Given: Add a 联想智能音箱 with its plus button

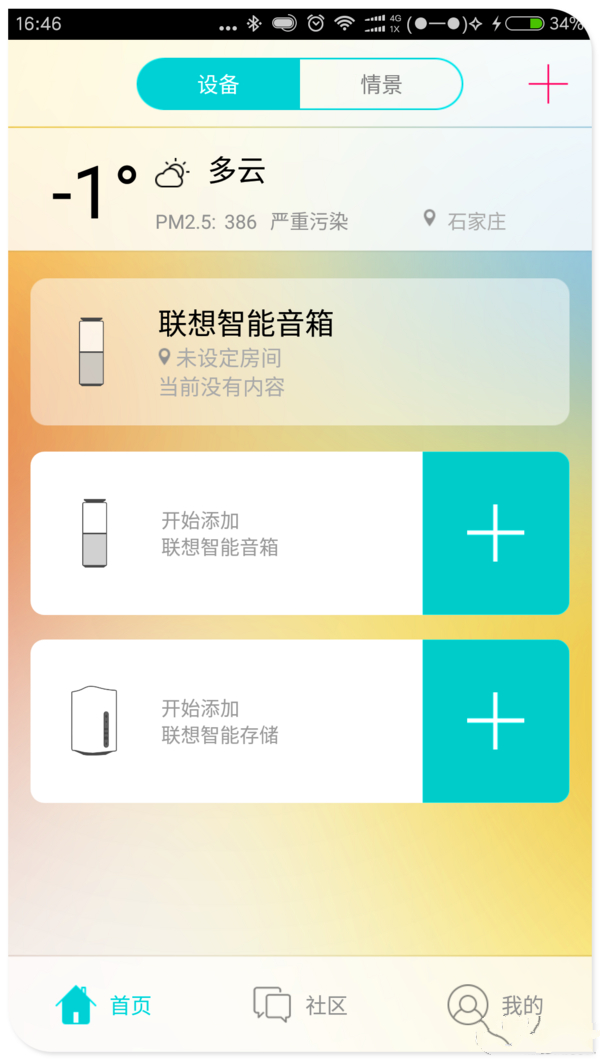Looking at the screenshot, I should pos(495,533).
